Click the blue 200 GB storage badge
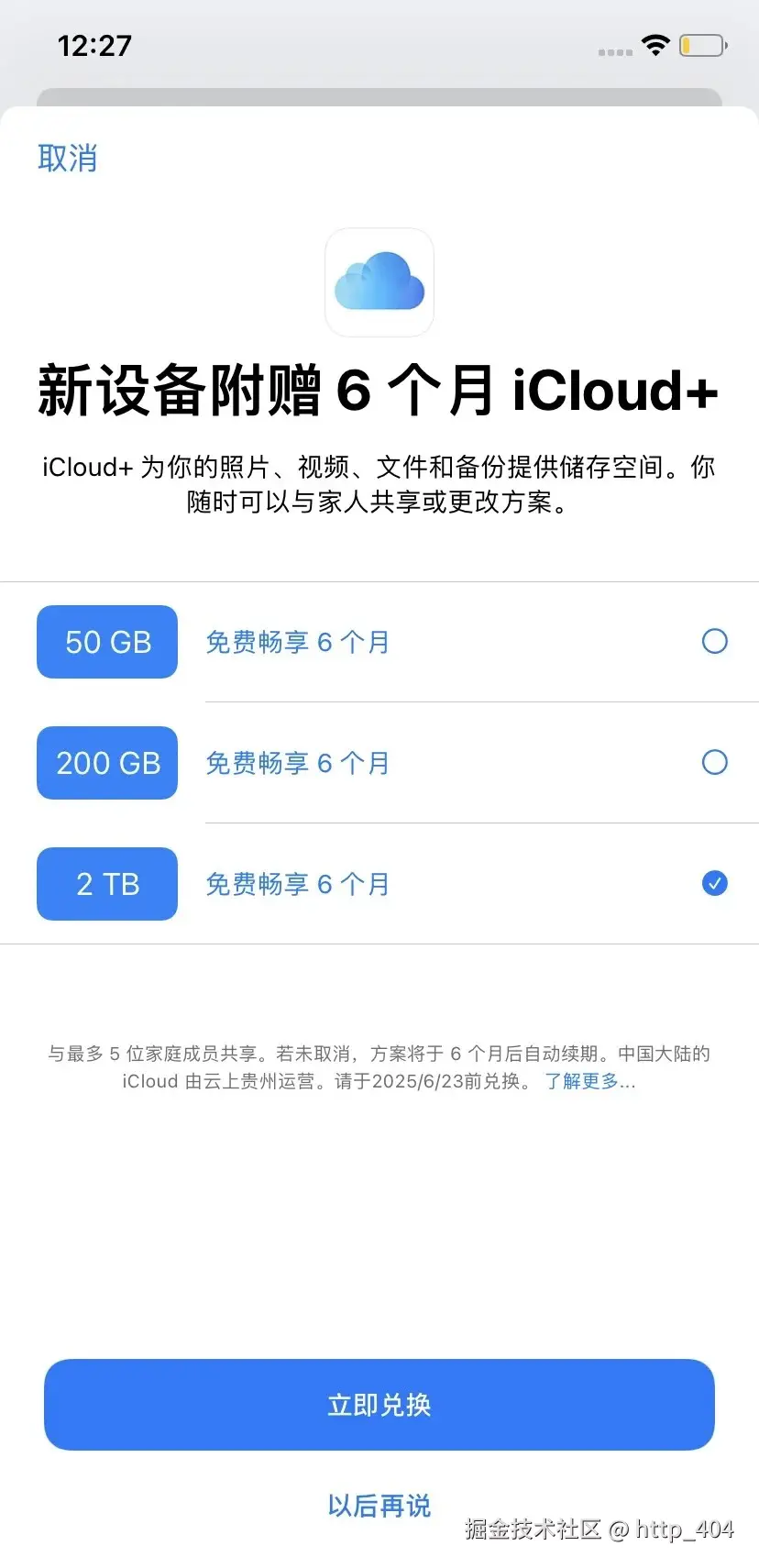Image resolution: width=759 pixels, height=1568 pixels. point(106,763)
